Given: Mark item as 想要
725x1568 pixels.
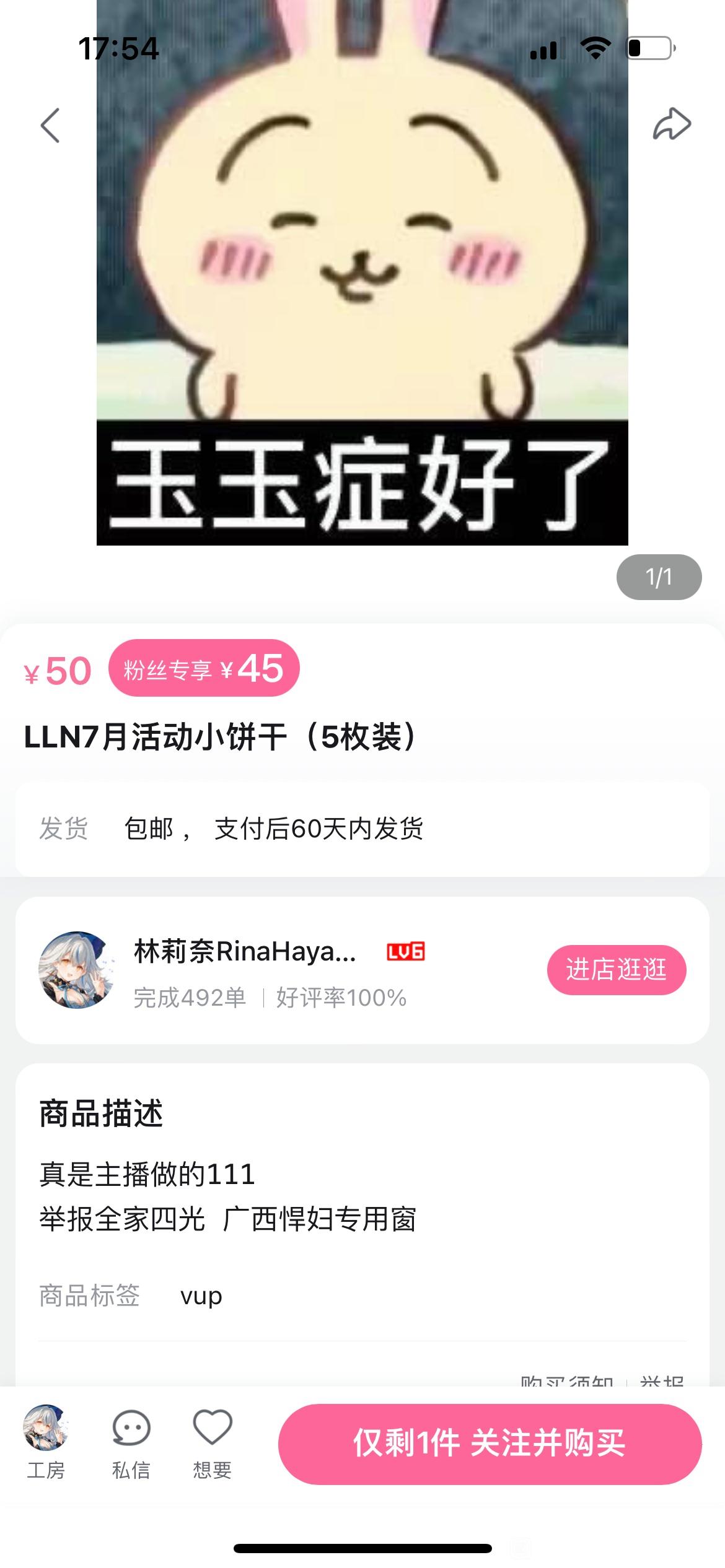Looking at the screenshot, I should tap(213, 1443).
